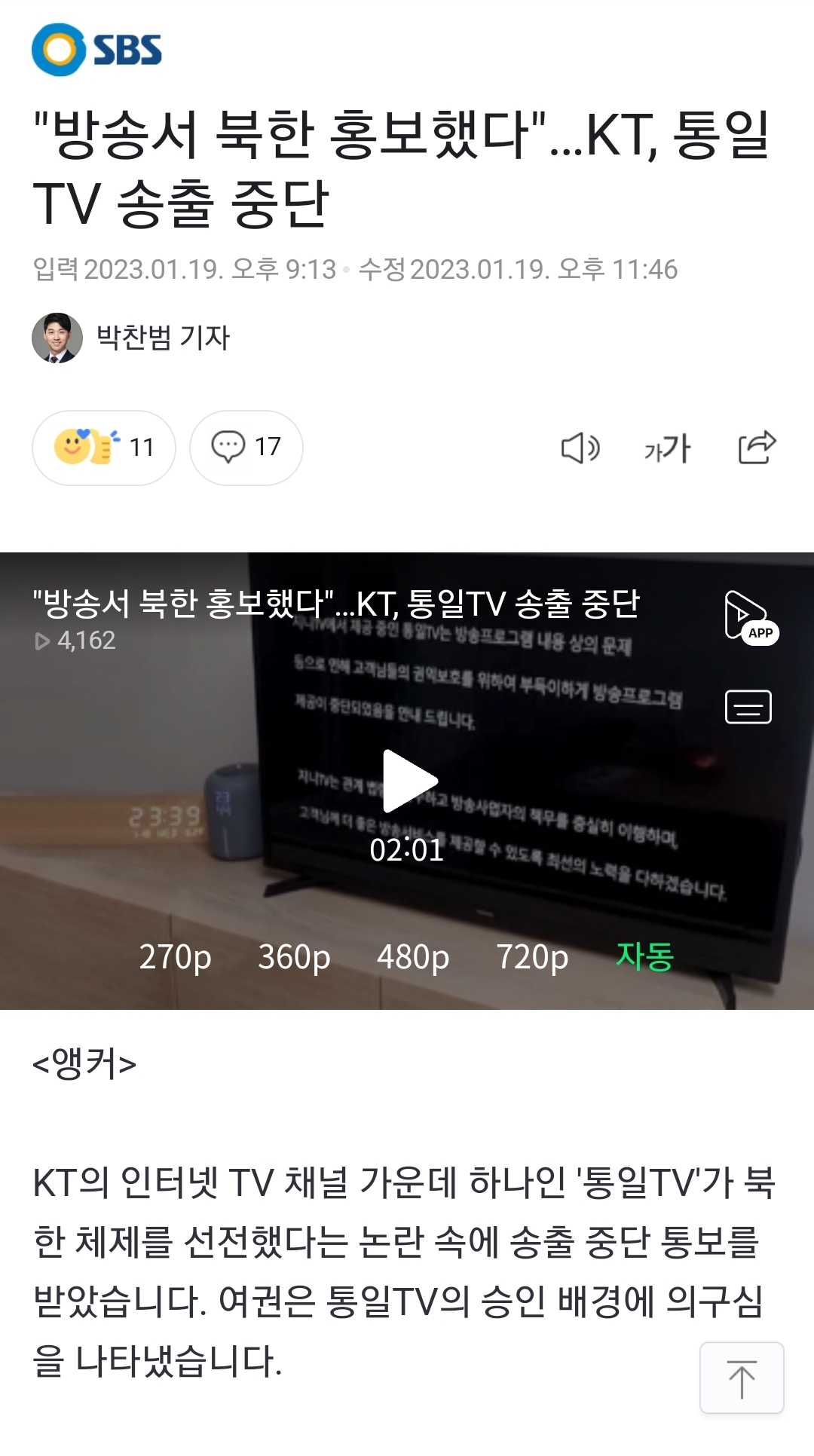Jump back to the top of the page
Viewport: 814px width, 1456px height.
coord(742,1378)
